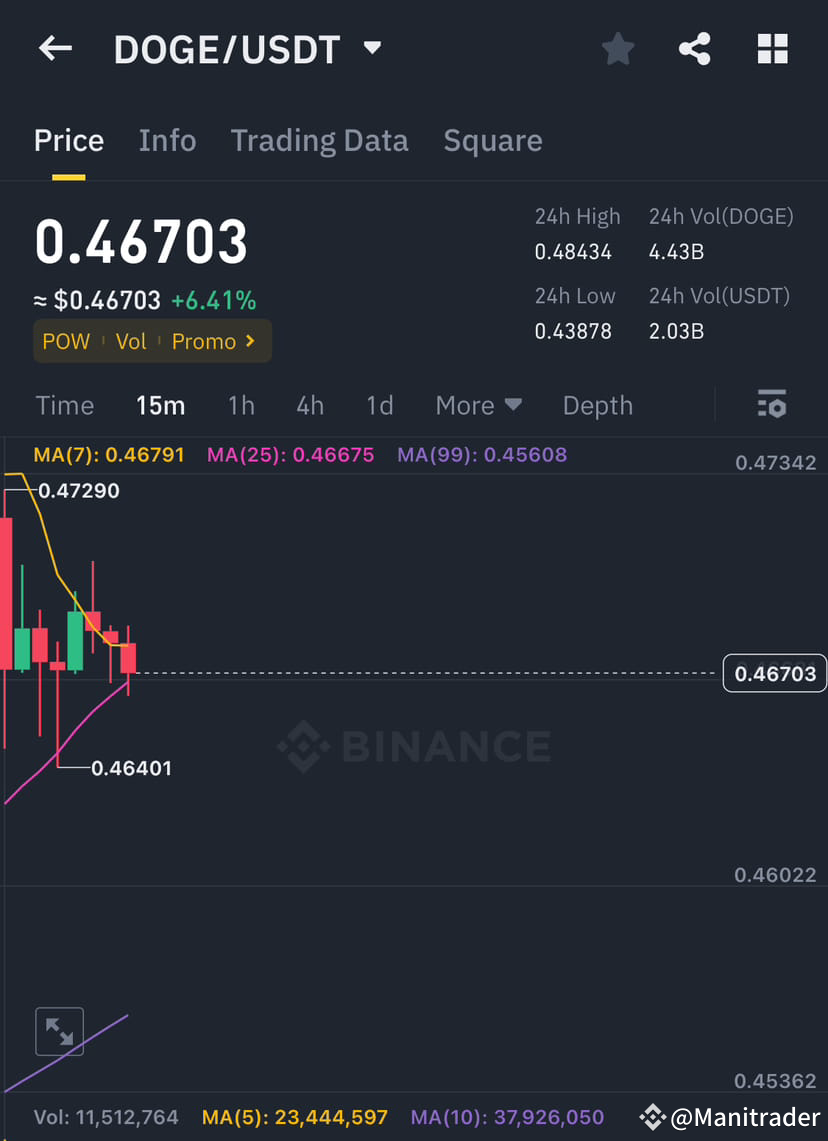Tap the back arrow to exit chart
The image size is (828, 1141).
tap(55, 48)
